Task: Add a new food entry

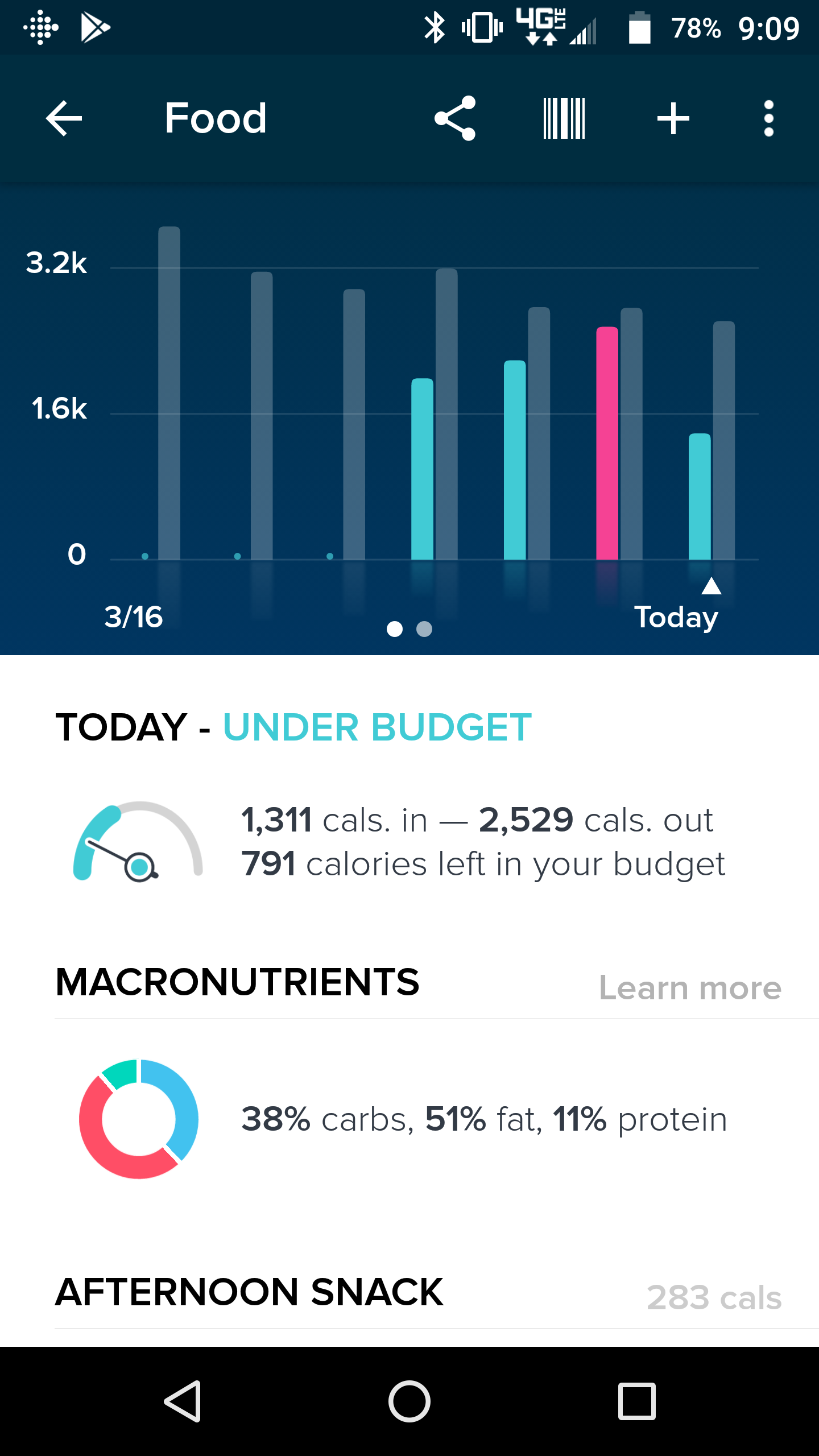Action: tap(673, 118)
